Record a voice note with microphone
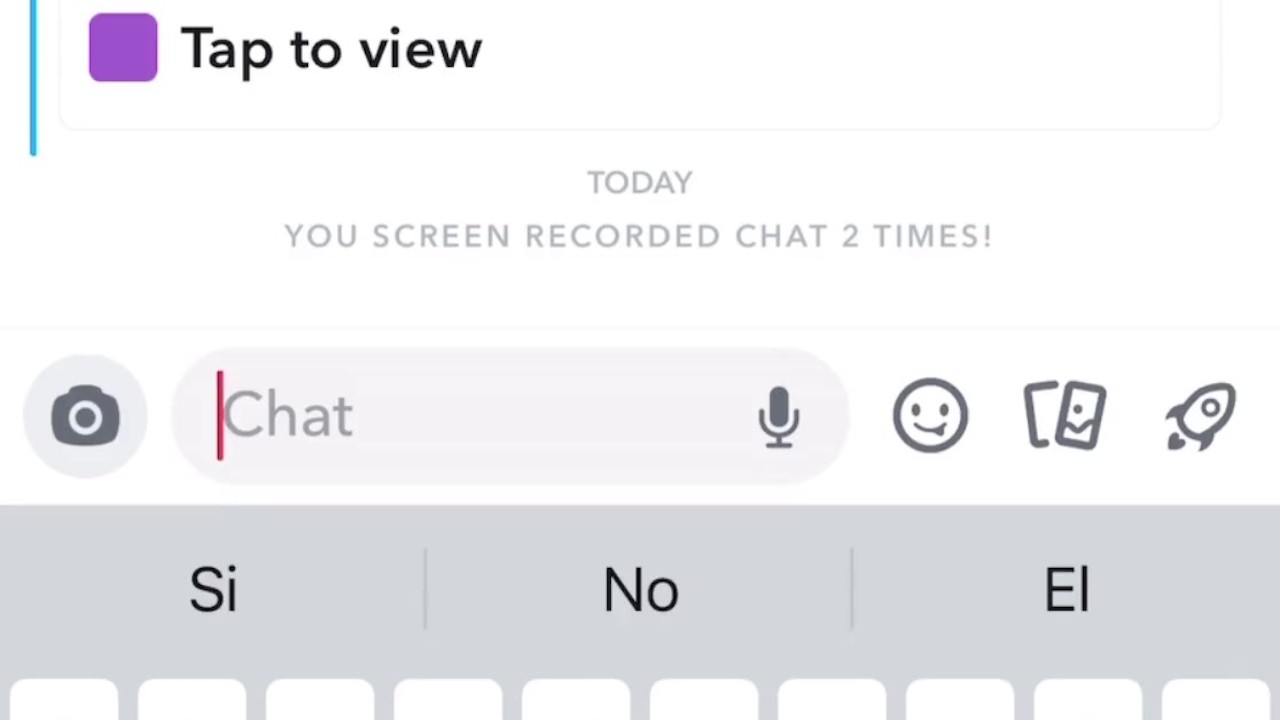Image resolution: width=1280 pixels, height=720 pixels. 779,416
